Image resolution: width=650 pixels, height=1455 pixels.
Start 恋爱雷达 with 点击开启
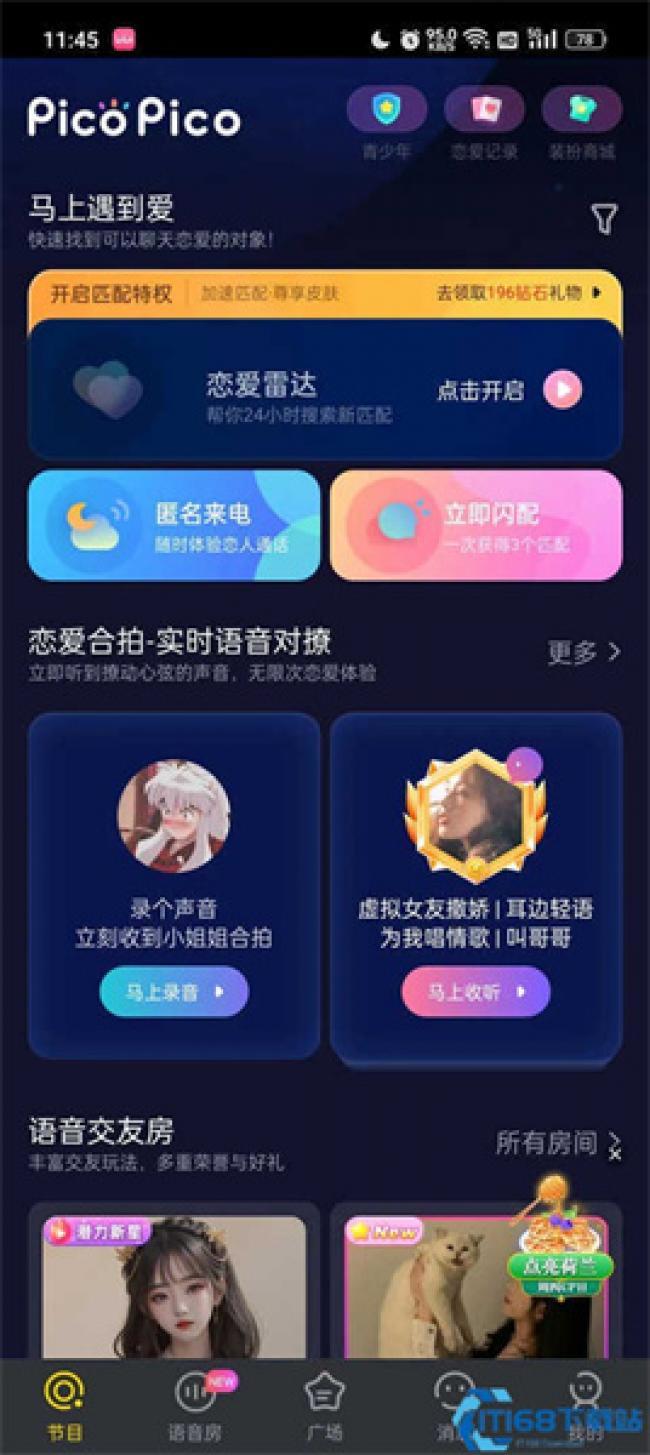click(509, 390)
